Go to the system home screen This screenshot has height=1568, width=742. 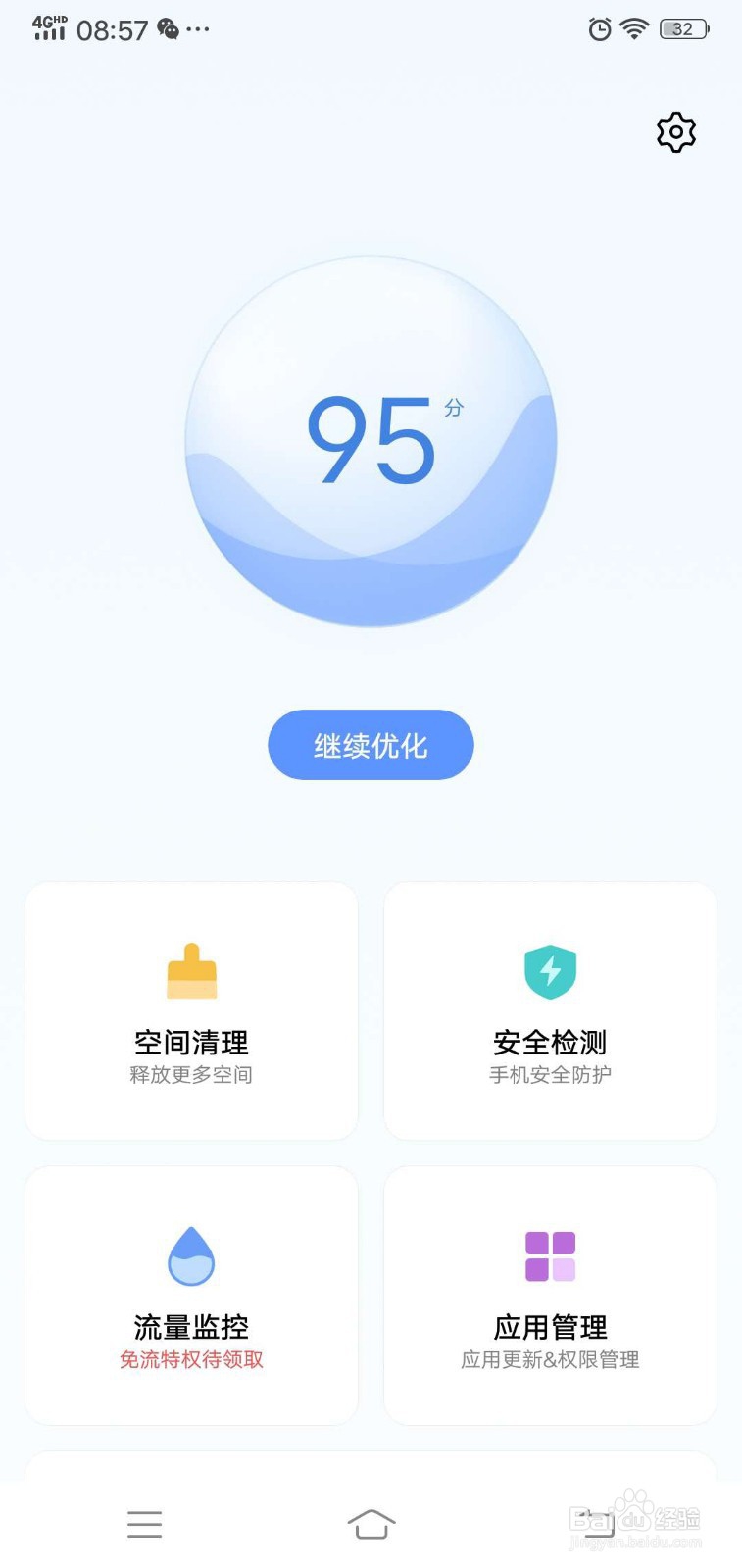(371, 1524)
